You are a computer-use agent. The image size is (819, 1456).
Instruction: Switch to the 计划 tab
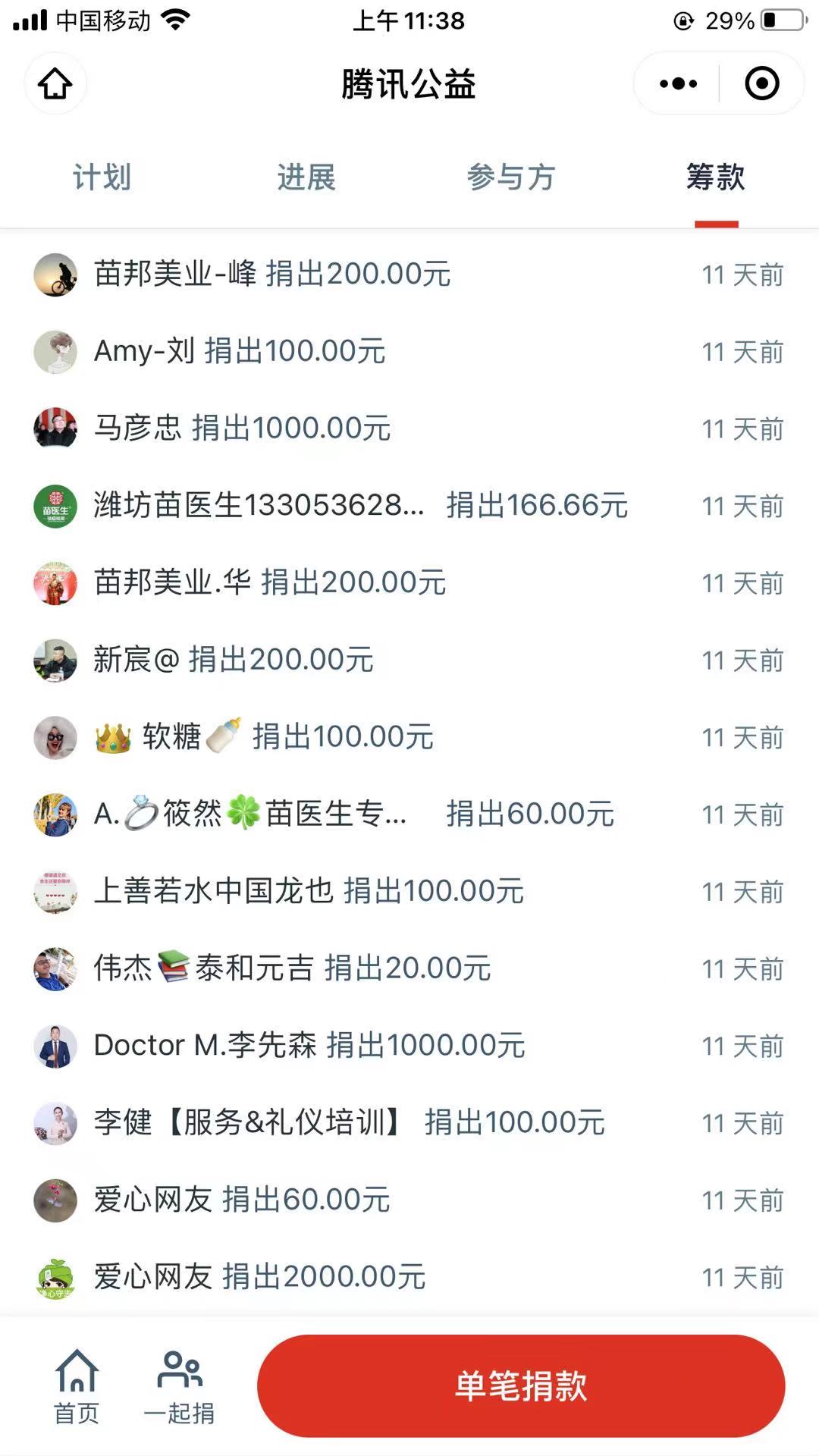tap(102, 177)
